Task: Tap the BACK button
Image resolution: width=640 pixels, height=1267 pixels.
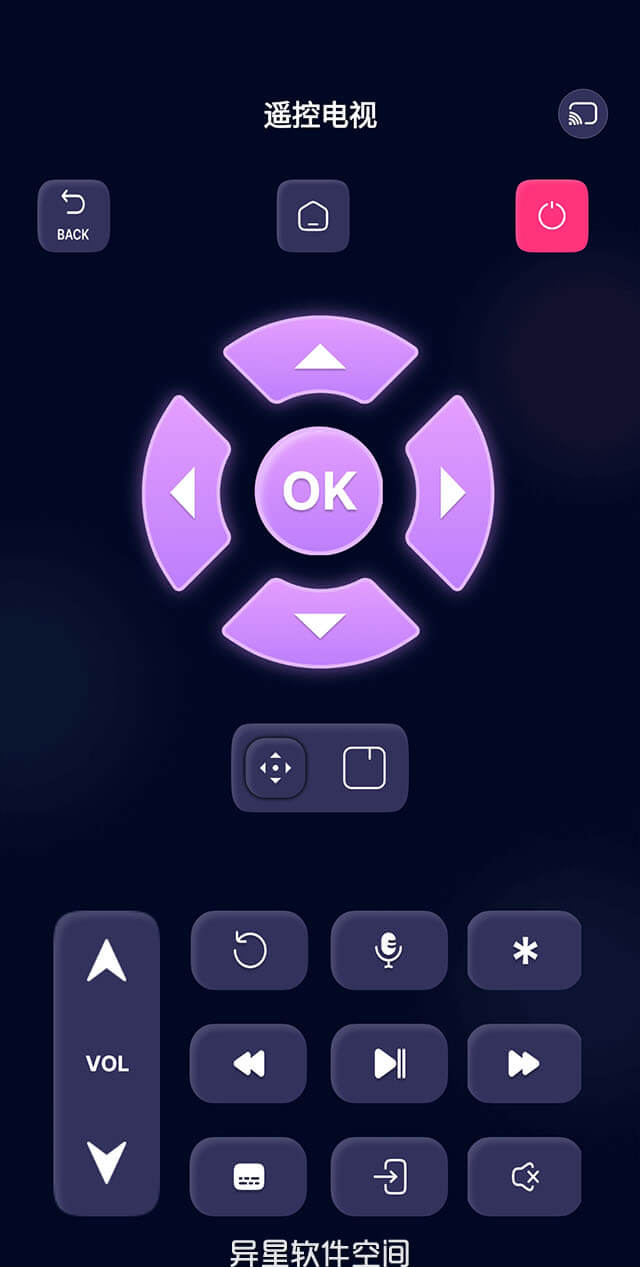Action: pos(73,215)
